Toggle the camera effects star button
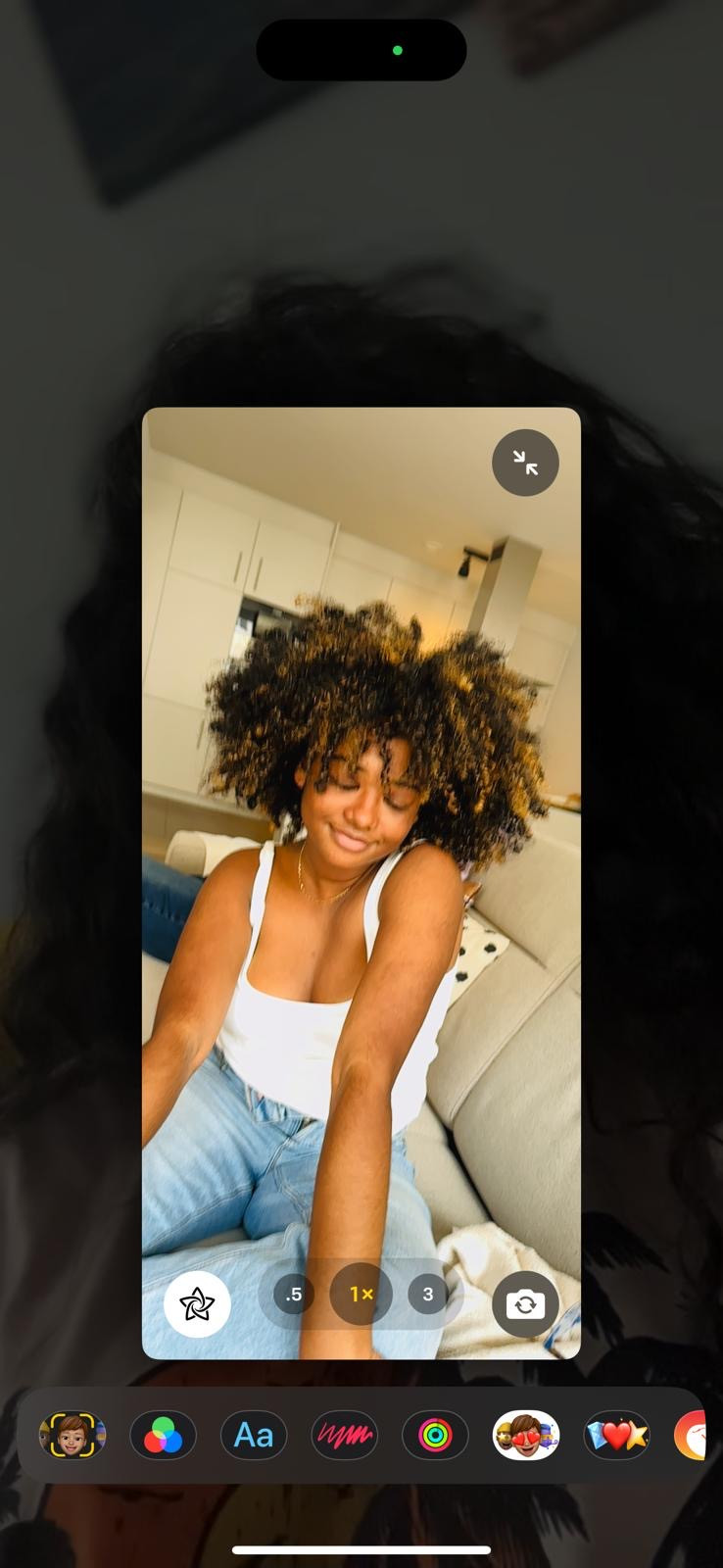The width and height of the screenshot is (723, 1568). pos(197,1303)
